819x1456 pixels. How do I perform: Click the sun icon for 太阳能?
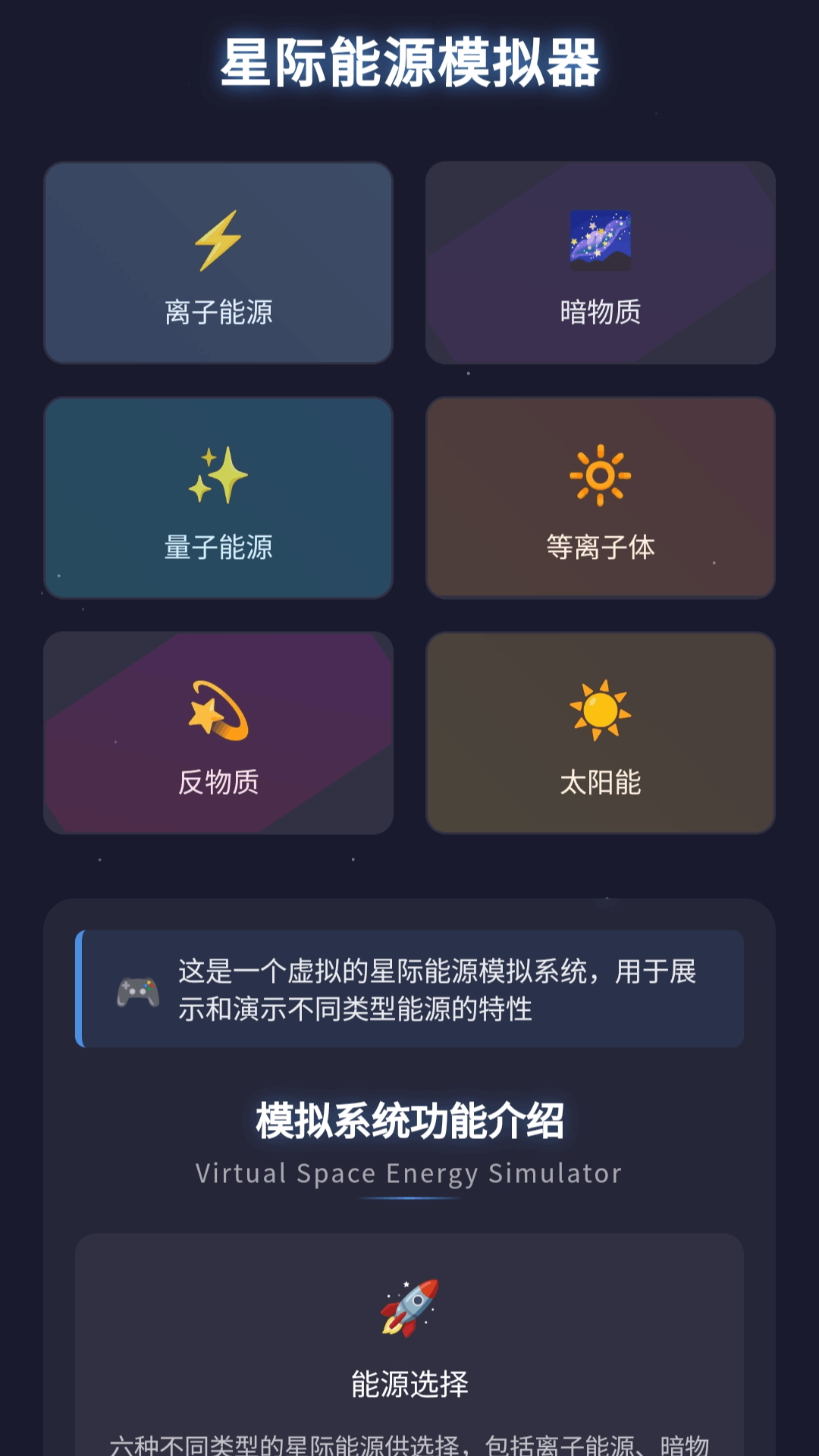coord(601,711)
